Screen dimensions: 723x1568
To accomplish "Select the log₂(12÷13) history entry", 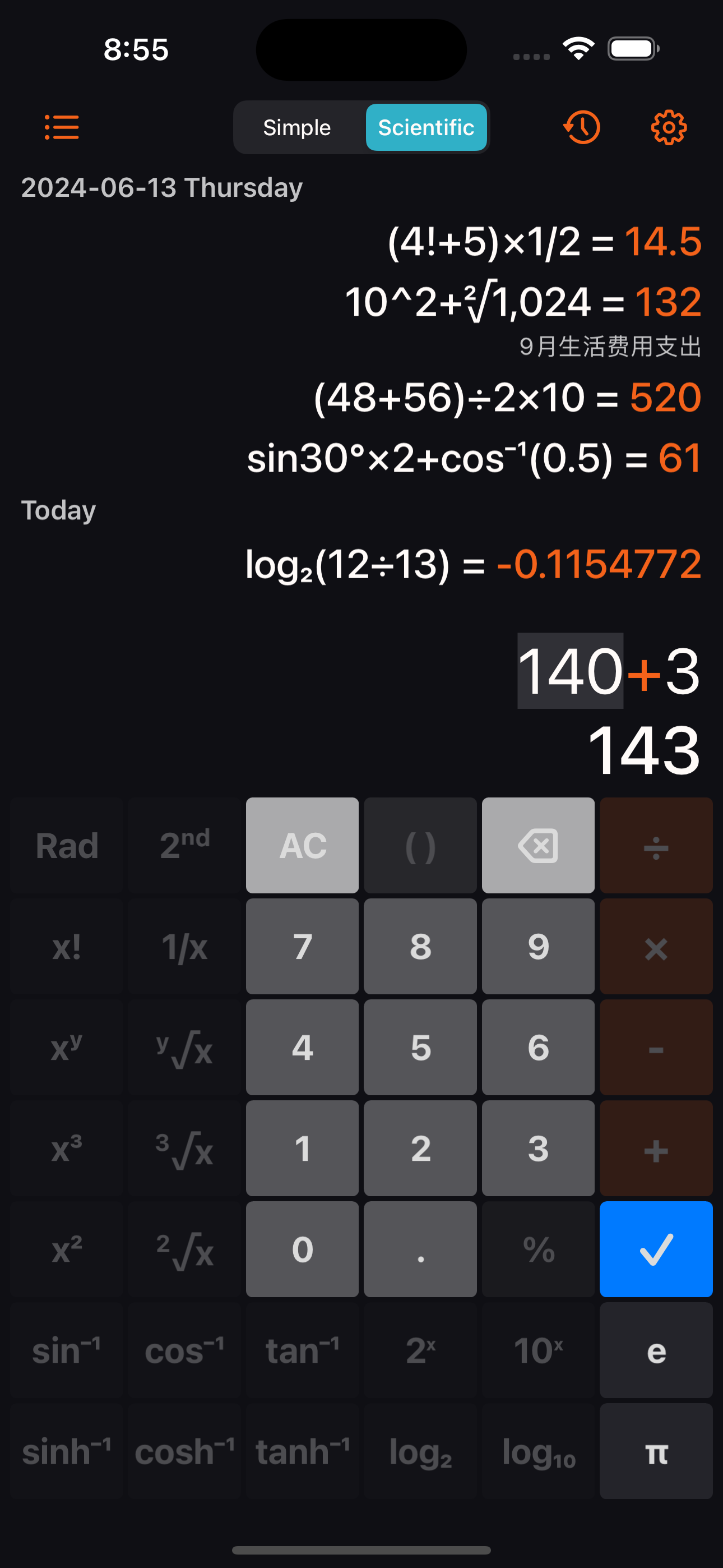I will pyautogui.click(x=473, y=564).
